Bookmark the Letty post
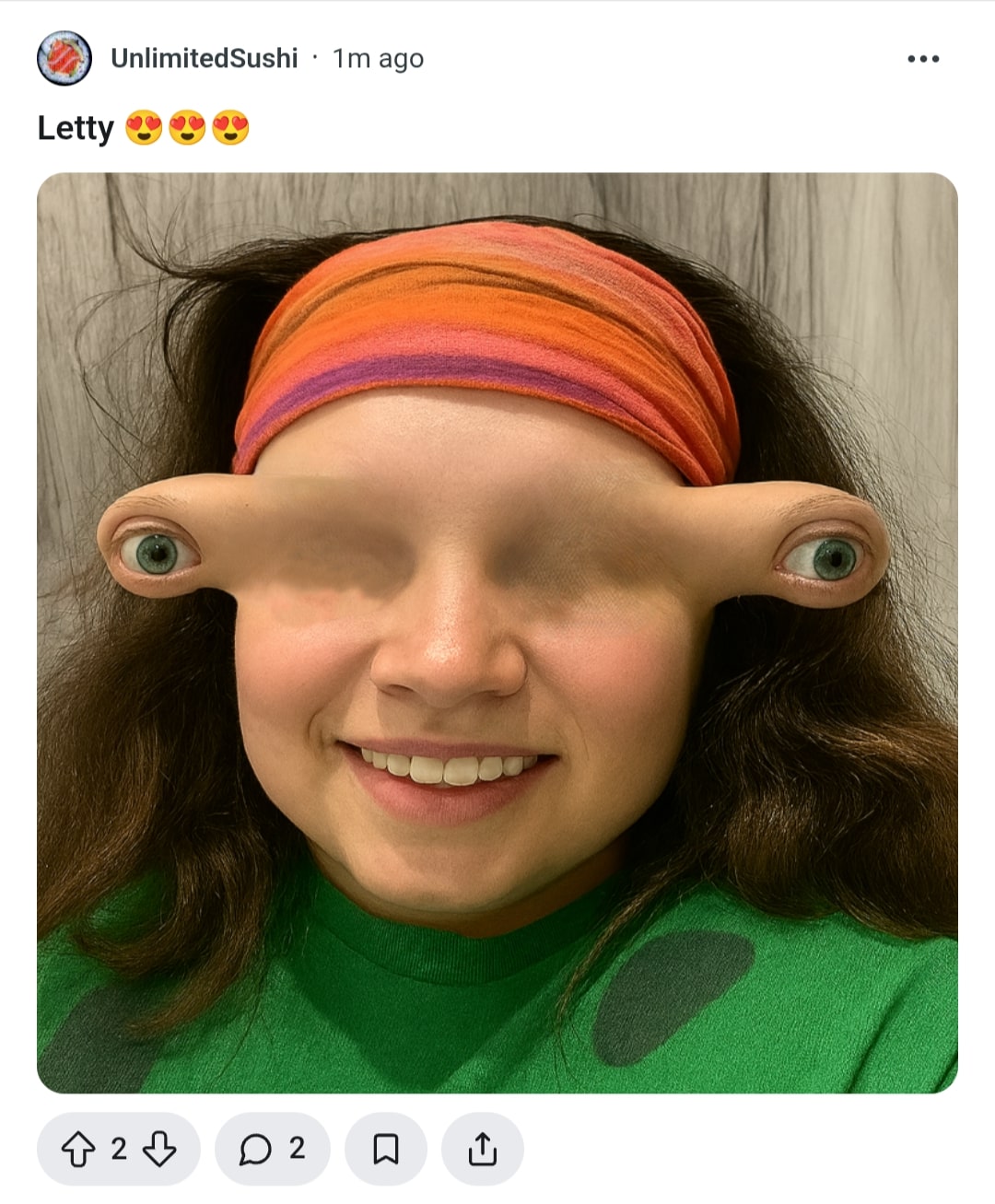Image resolution: width=995 pixels, height=1204 pixels. [x=386, y=1149]
